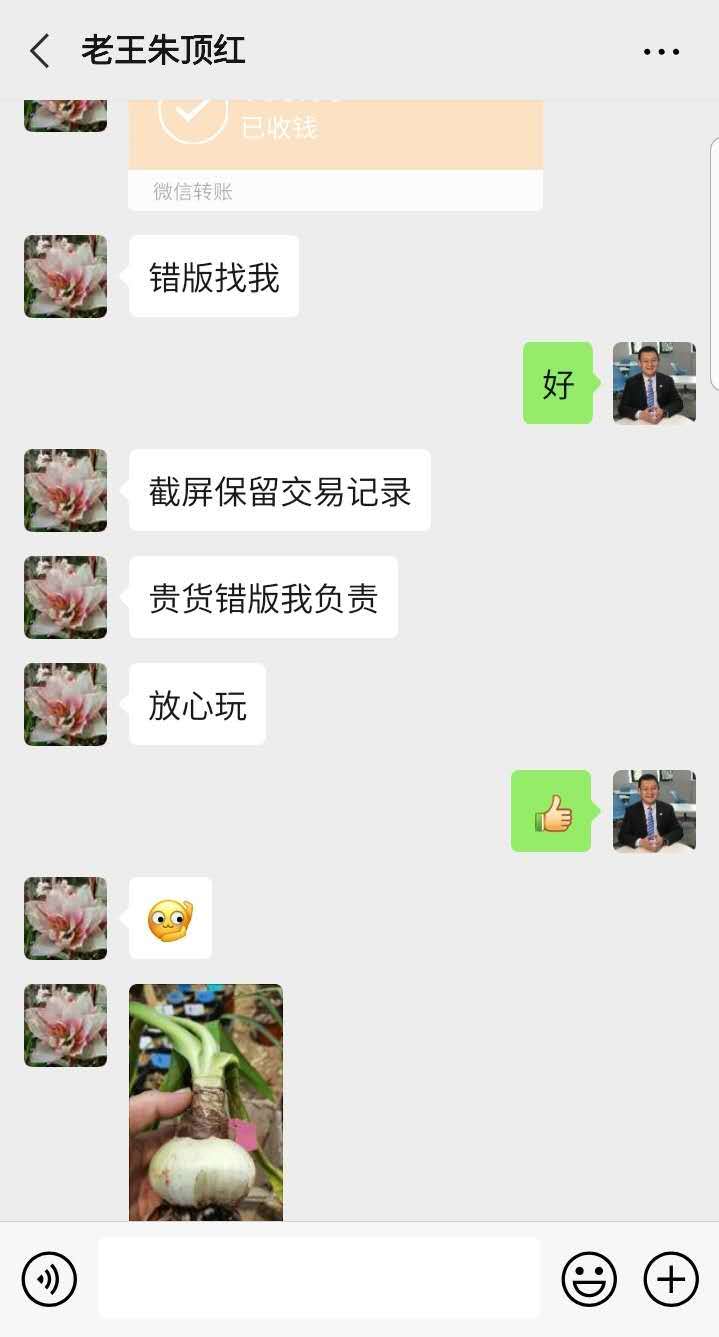Open contact avatar beside 错版找我
Screen dimensions: 719x1337
pos(66,277)
